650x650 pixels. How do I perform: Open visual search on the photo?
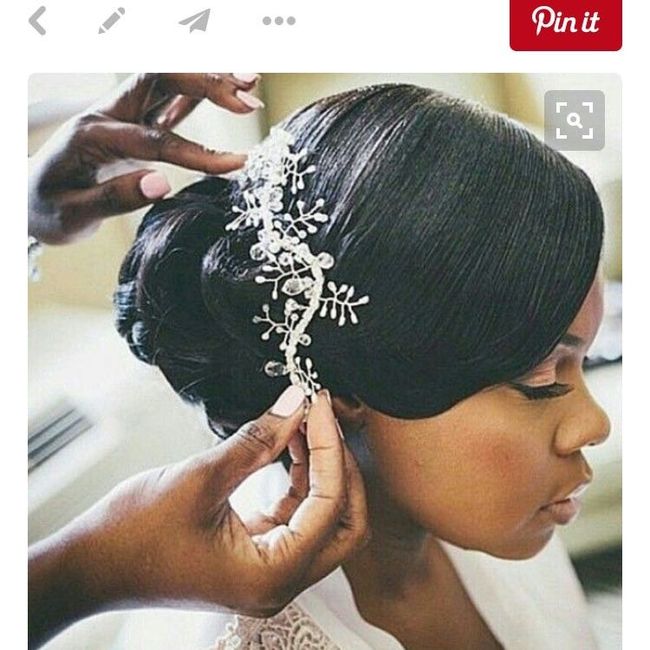tap(574, 121)
